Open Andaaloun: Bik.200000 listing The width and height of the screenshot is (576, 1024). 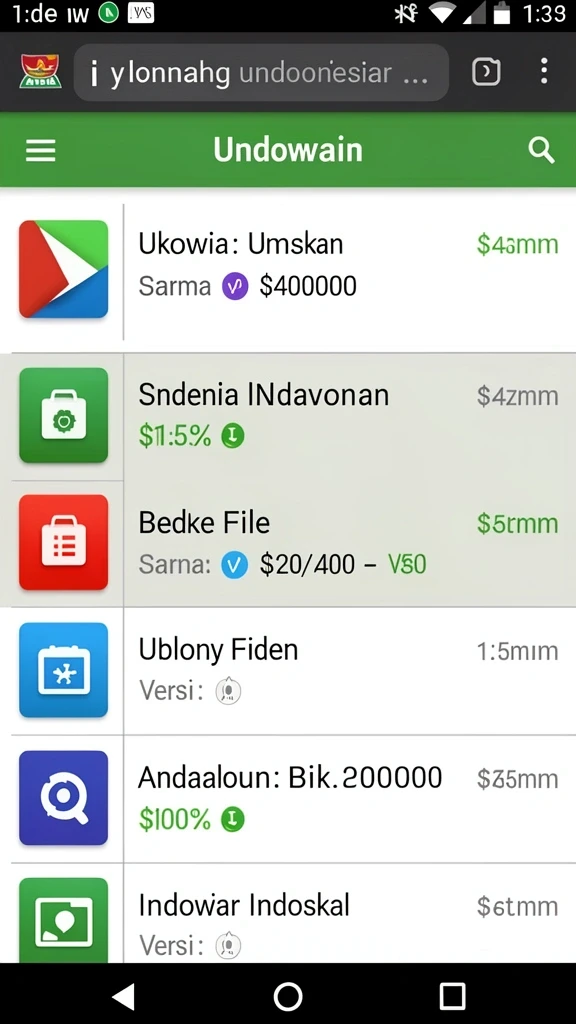point(288,799)
